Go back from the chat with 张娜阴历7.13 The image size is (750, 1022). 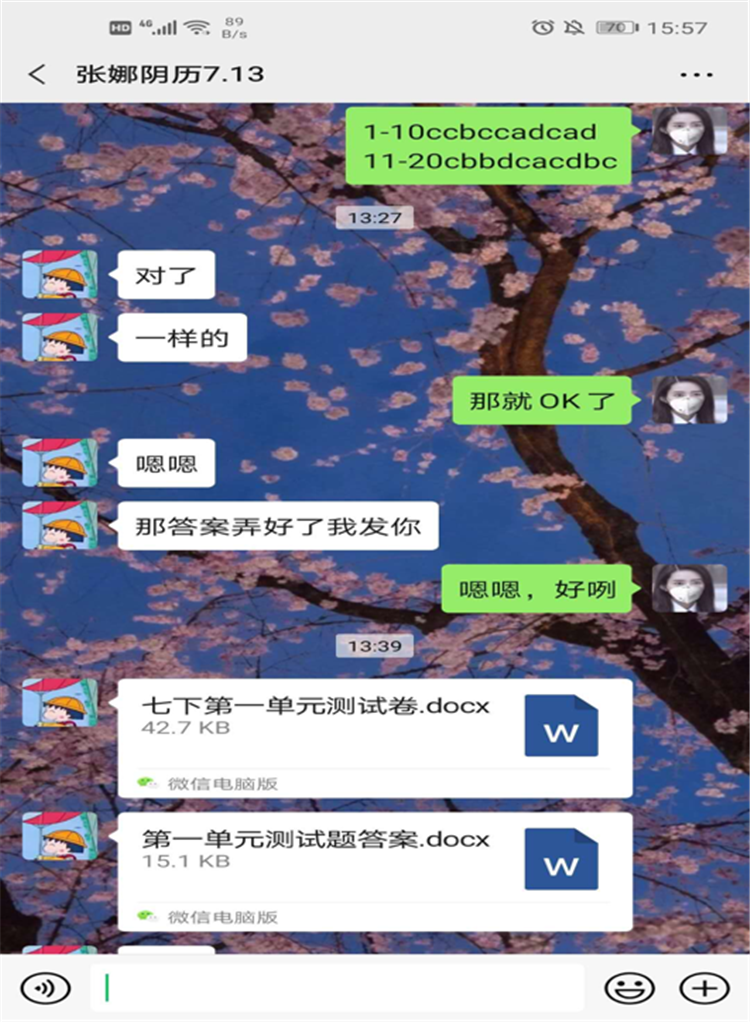[x=37, y=75]
